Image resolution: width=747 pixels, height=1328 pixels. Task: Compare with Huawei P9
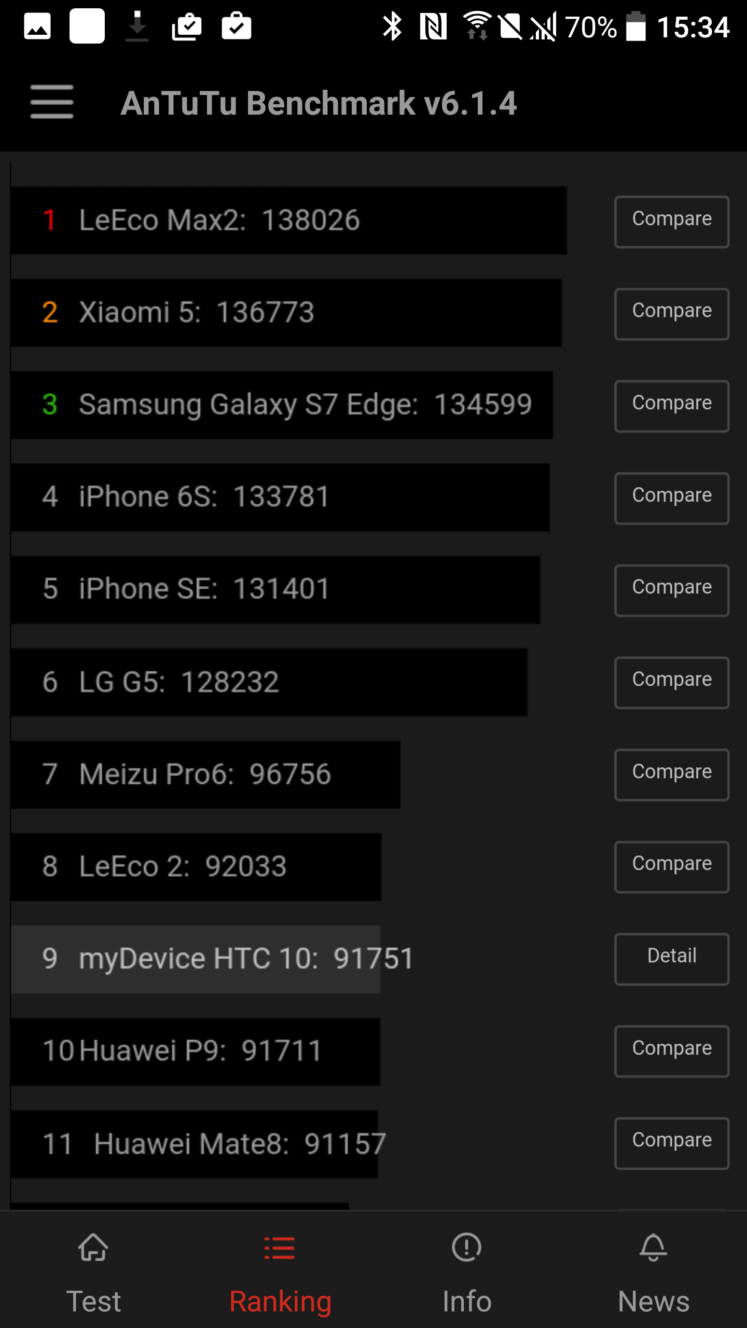point(671,1050)
